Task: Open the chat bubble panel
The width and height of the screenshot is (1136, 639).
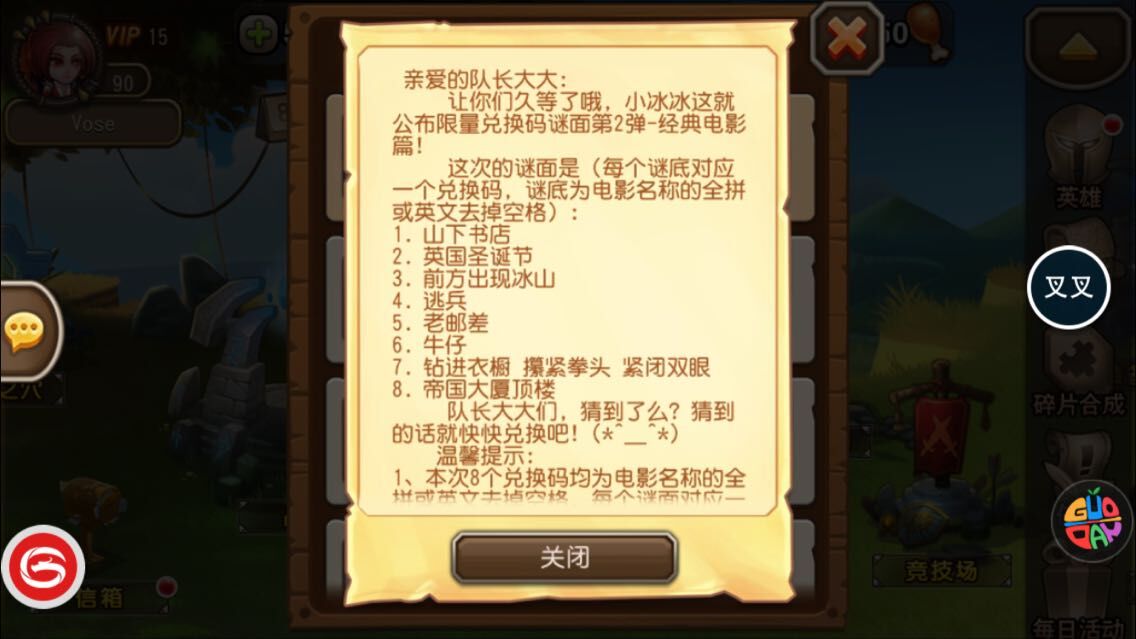Action: click(x=22, y=333)
